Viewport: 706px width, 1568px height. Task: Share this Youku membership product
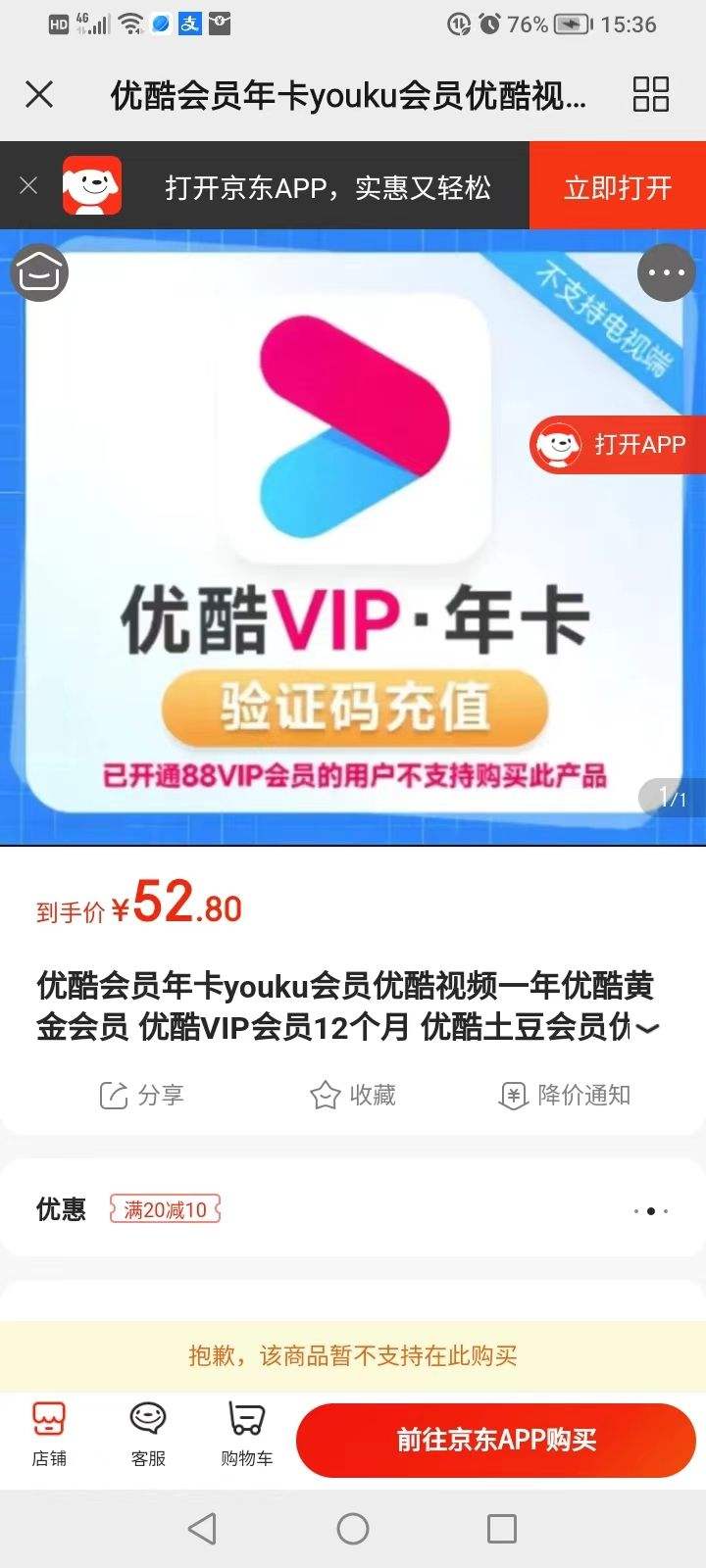pyautogui.click(x=141, y=1095)
